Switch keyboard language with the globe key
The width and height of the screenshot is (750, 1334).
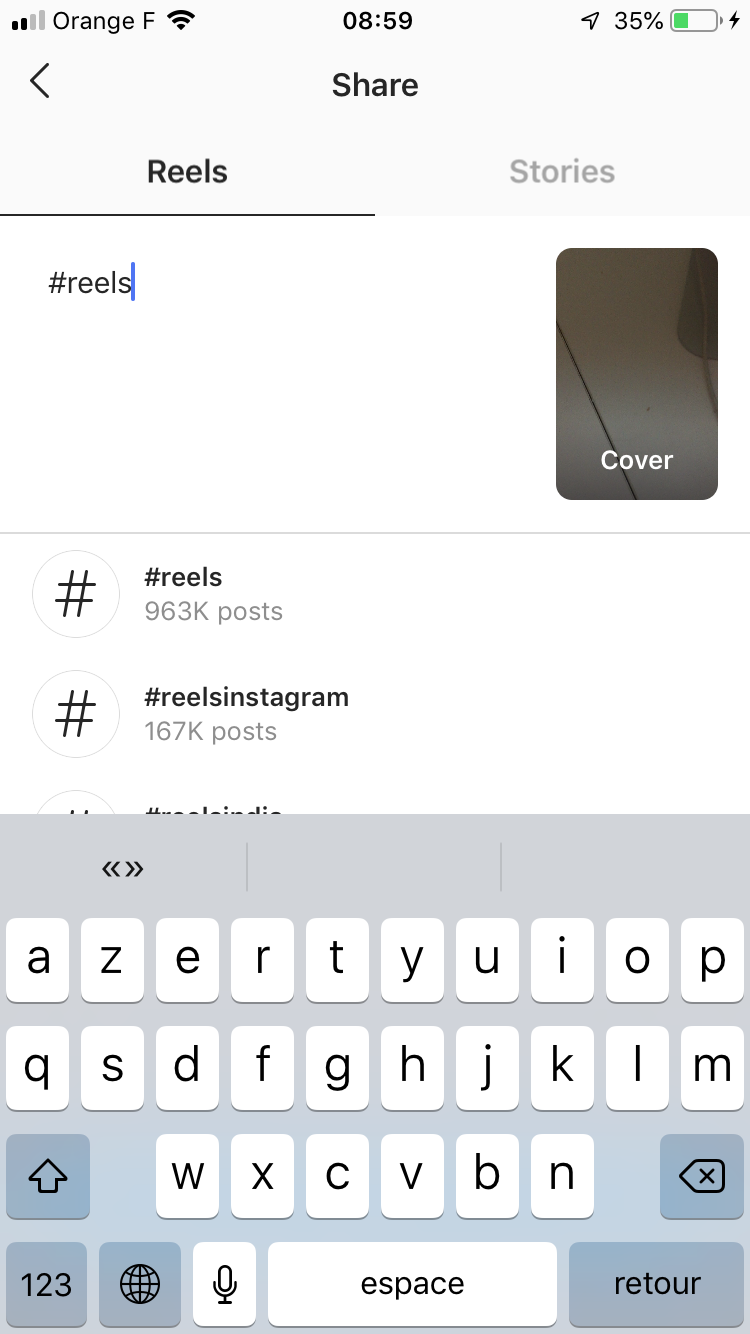click(x=140, y=1284)
